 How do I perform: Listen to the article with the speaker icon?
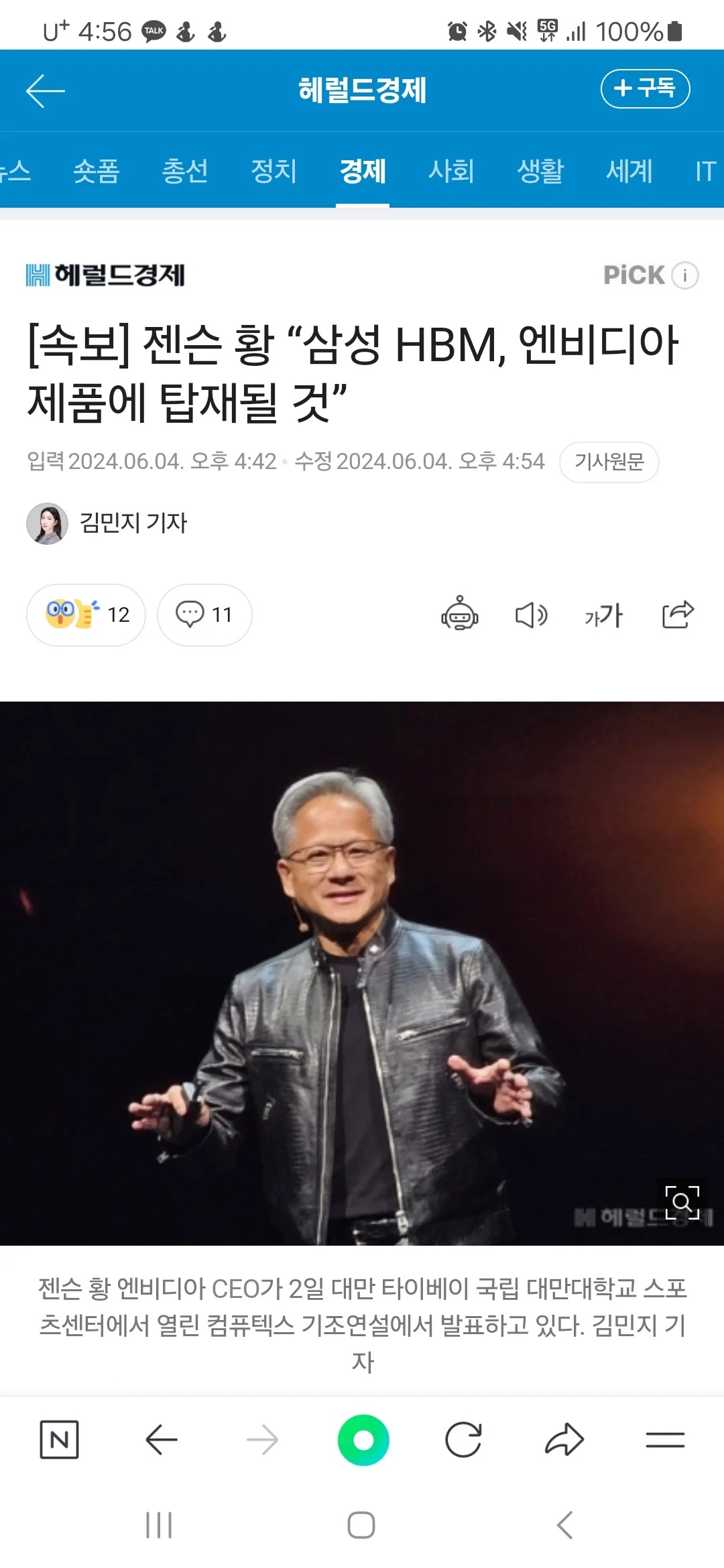[531, 614]
